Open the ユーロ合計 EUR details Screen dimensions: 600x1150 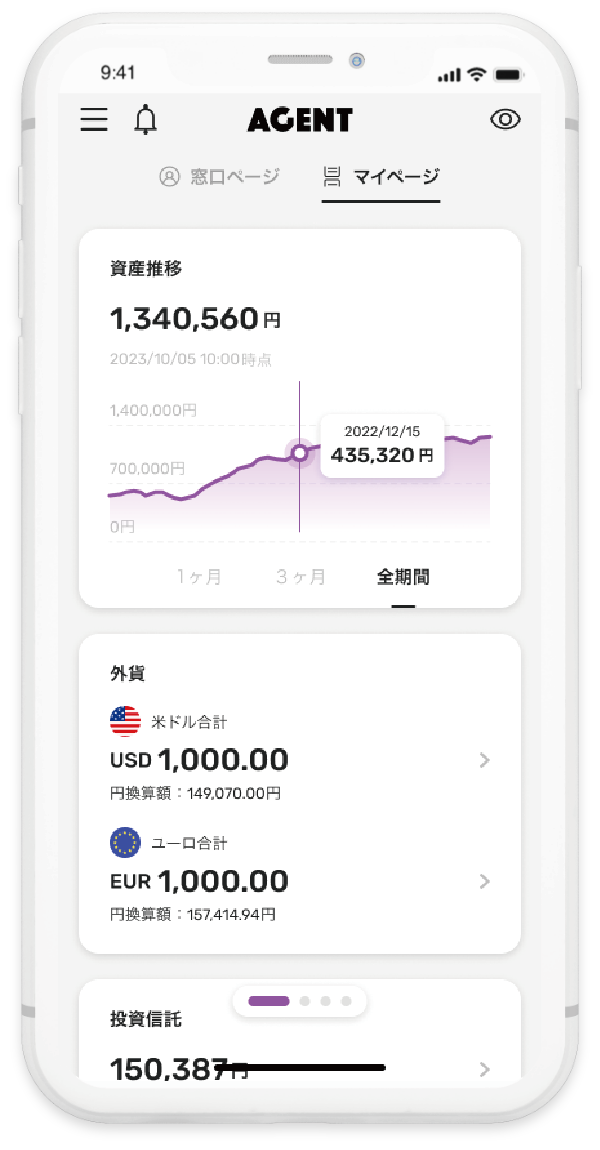(x=484, y=881)
